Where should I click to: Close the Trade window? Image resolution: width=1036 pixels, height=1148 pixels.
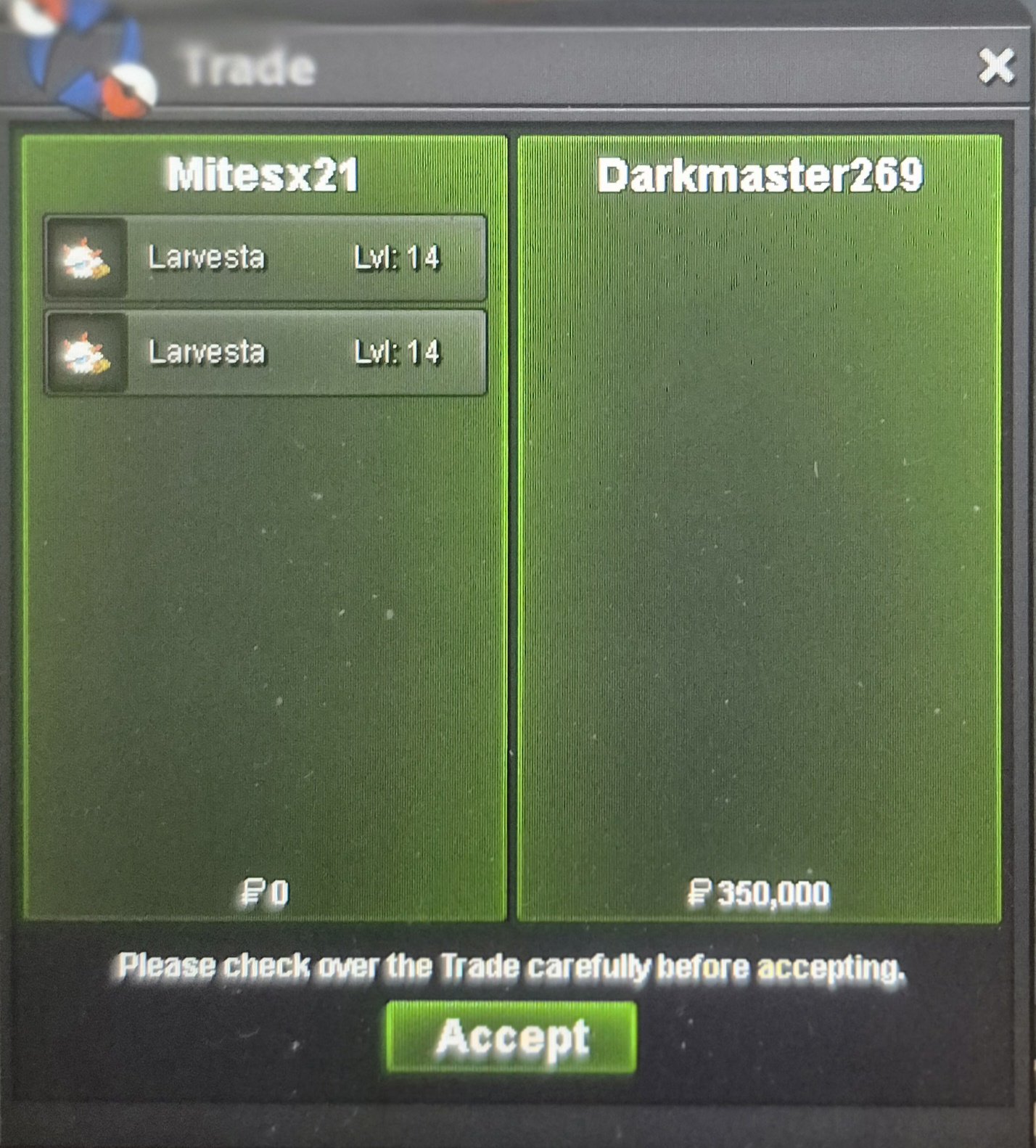(x=996, y=67)
